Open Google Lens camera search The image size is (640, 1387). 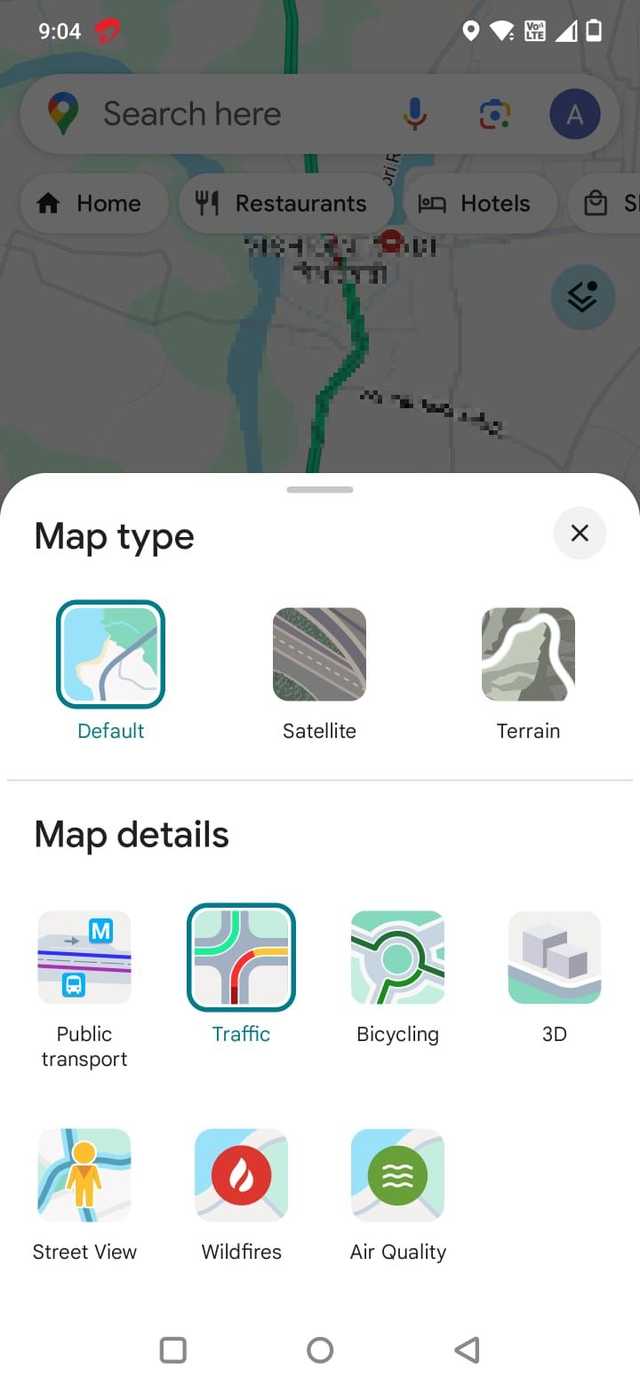495,114
